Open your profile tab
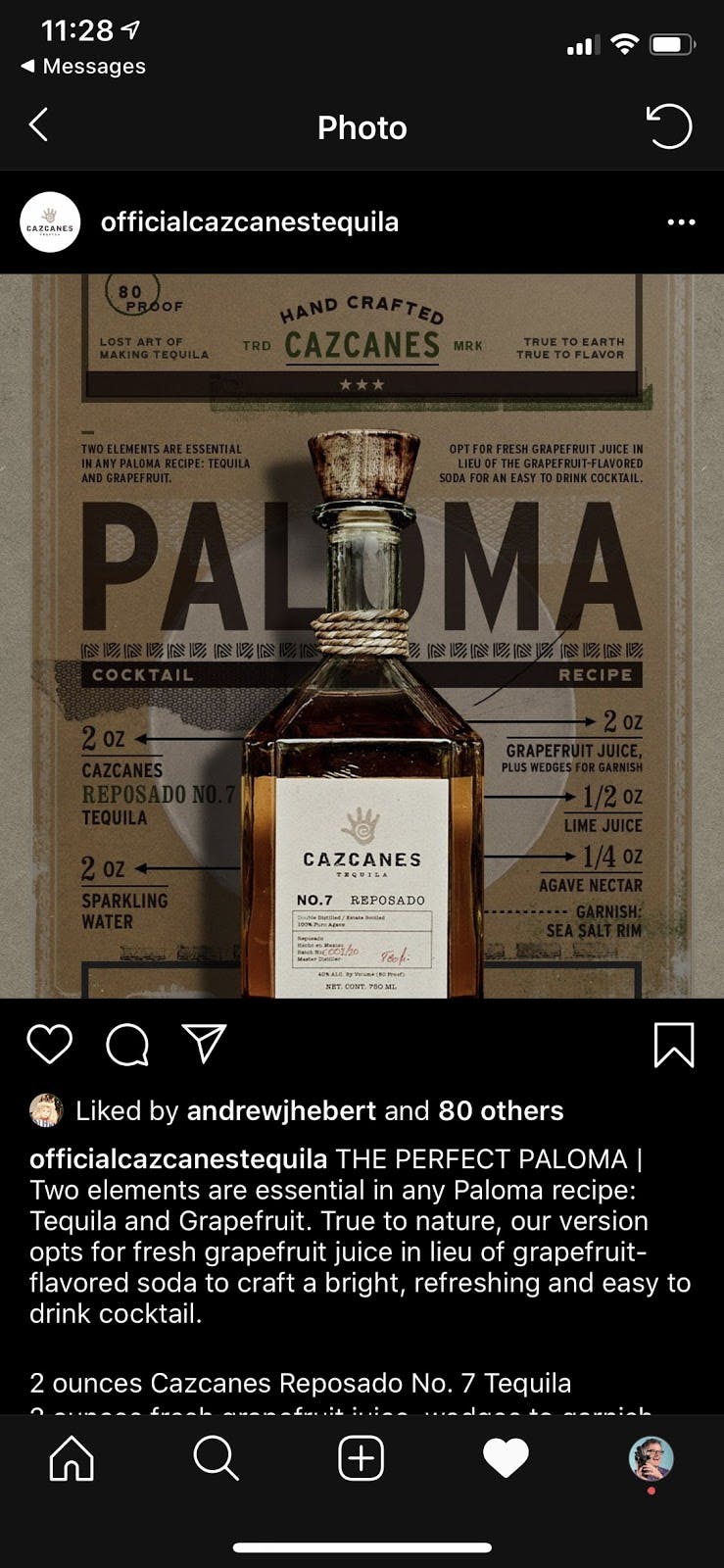This screenshot has height=1568, width=724. click(651, 1458)
